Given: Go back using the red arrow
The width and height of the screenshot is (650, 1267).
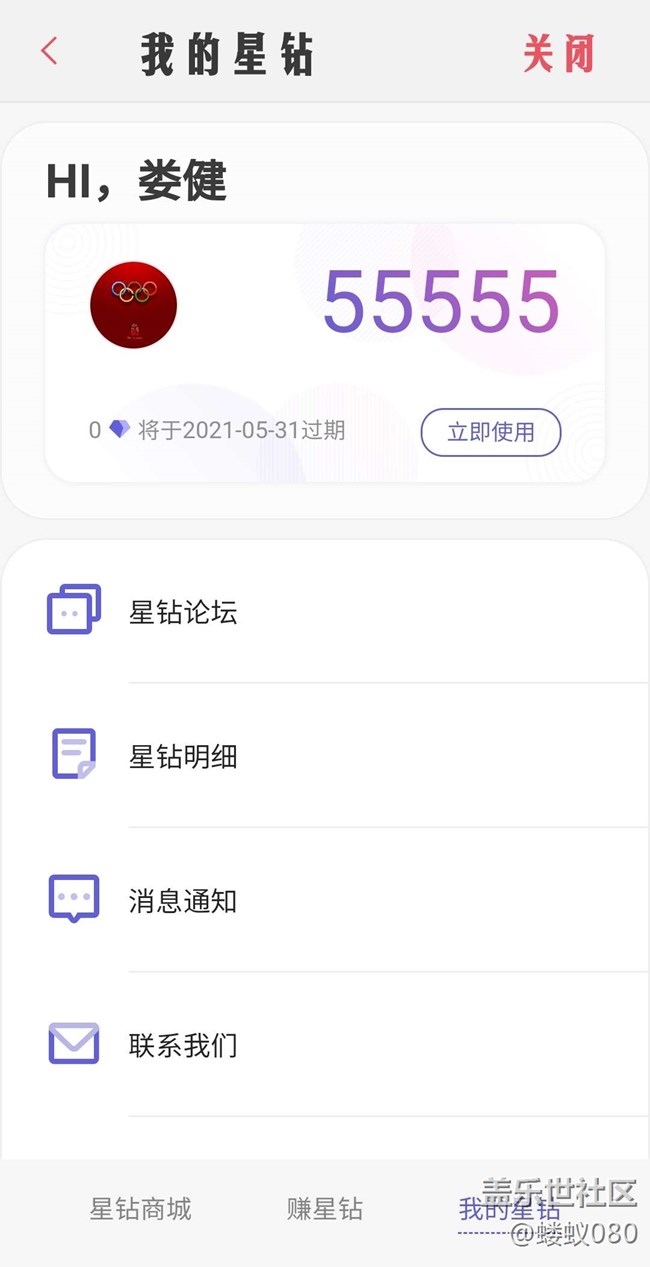Looking at the screenshot, I should pyautogui.click(x=49, y=52).
